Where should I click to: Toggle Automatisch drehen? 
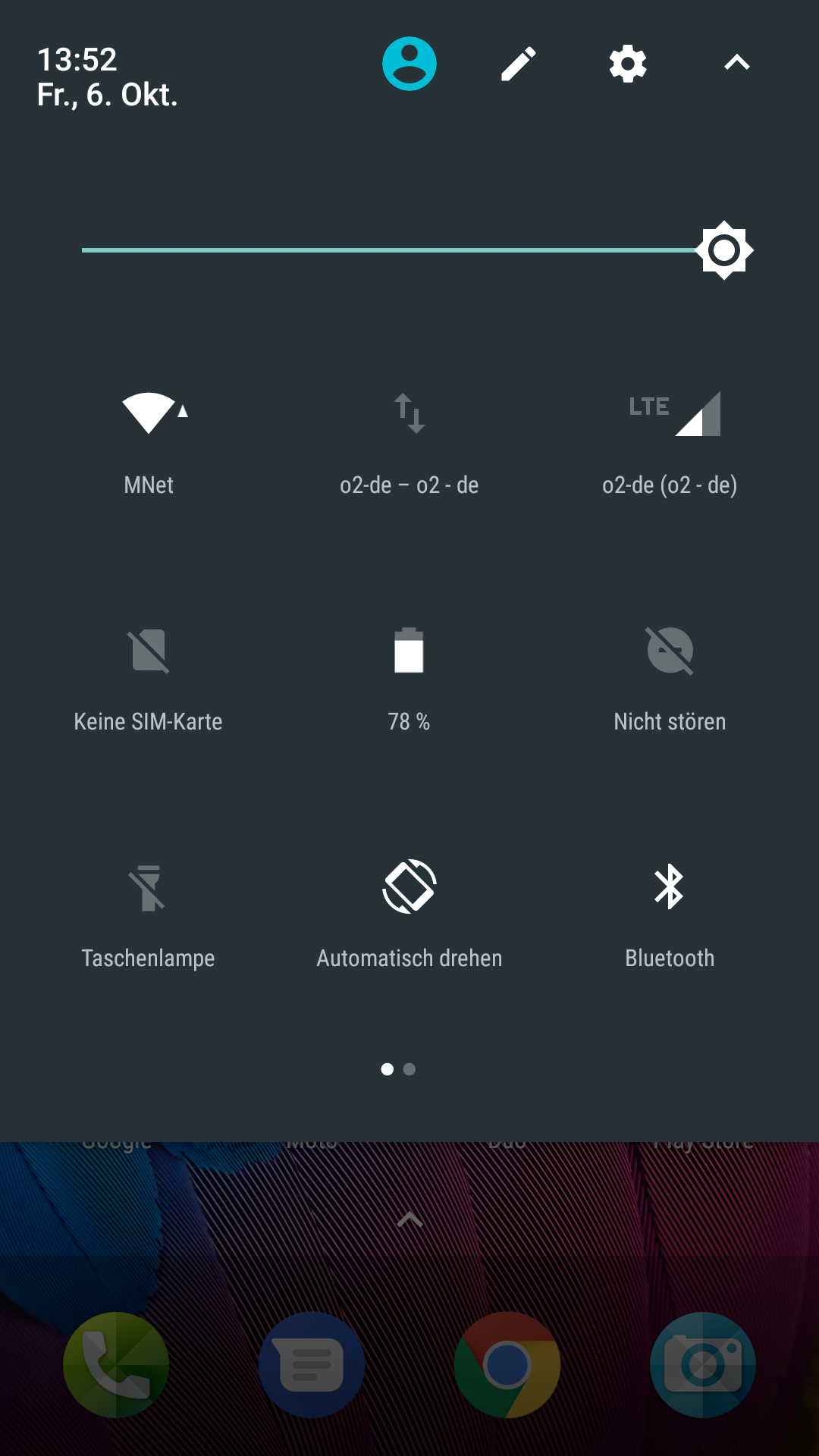point(409,887)
